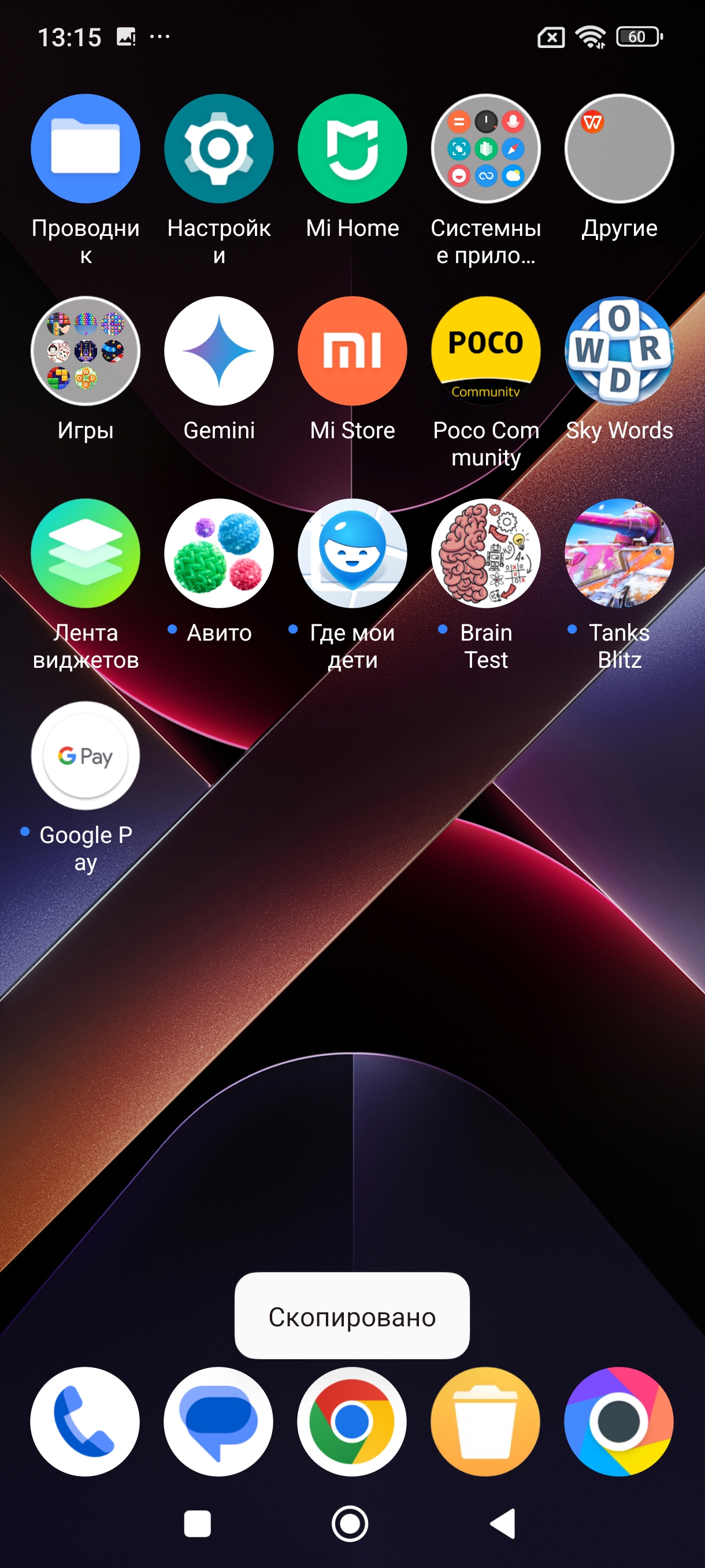Launch Chrome browser from the dock

click(x=351, y=1421)
